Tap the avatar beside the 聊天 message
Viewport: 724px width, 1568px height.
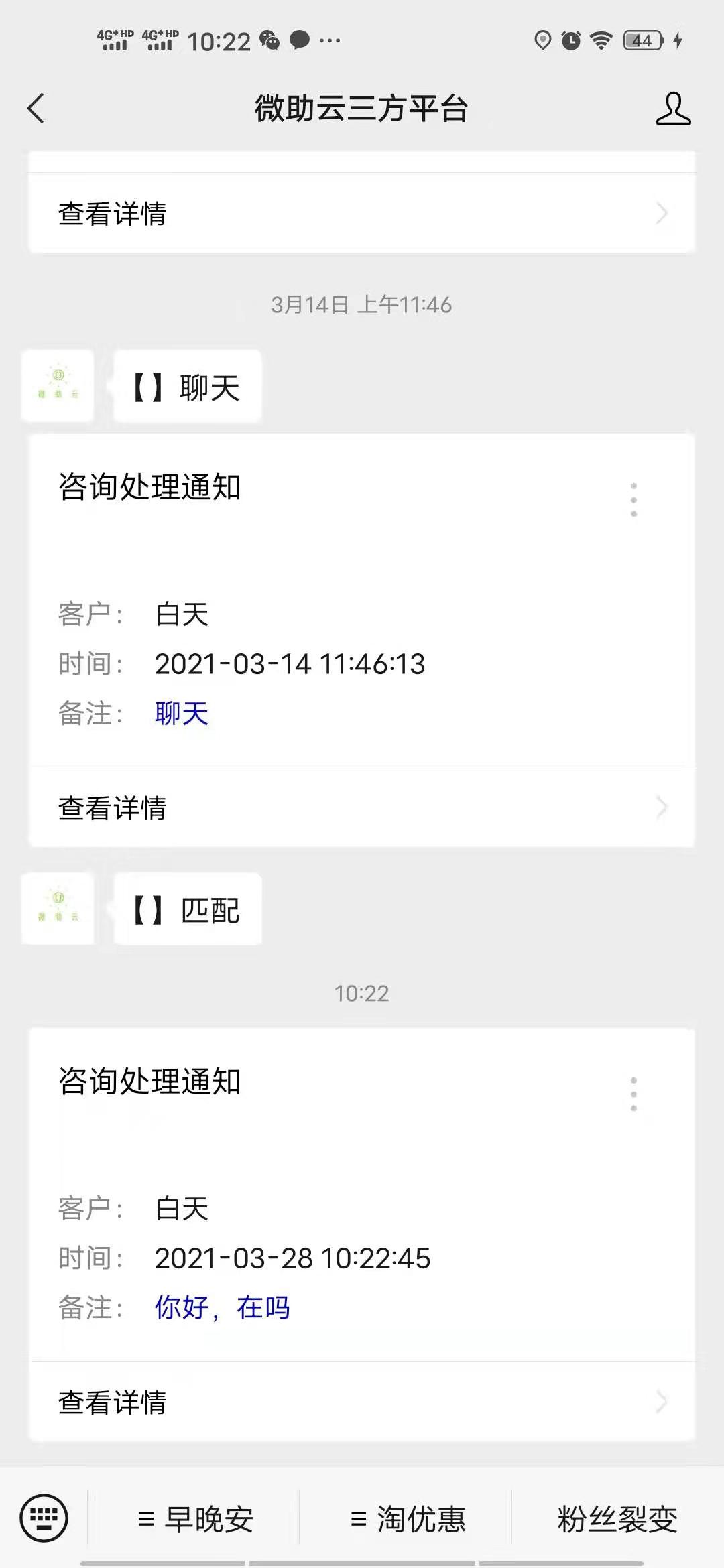tap(58, 386)
